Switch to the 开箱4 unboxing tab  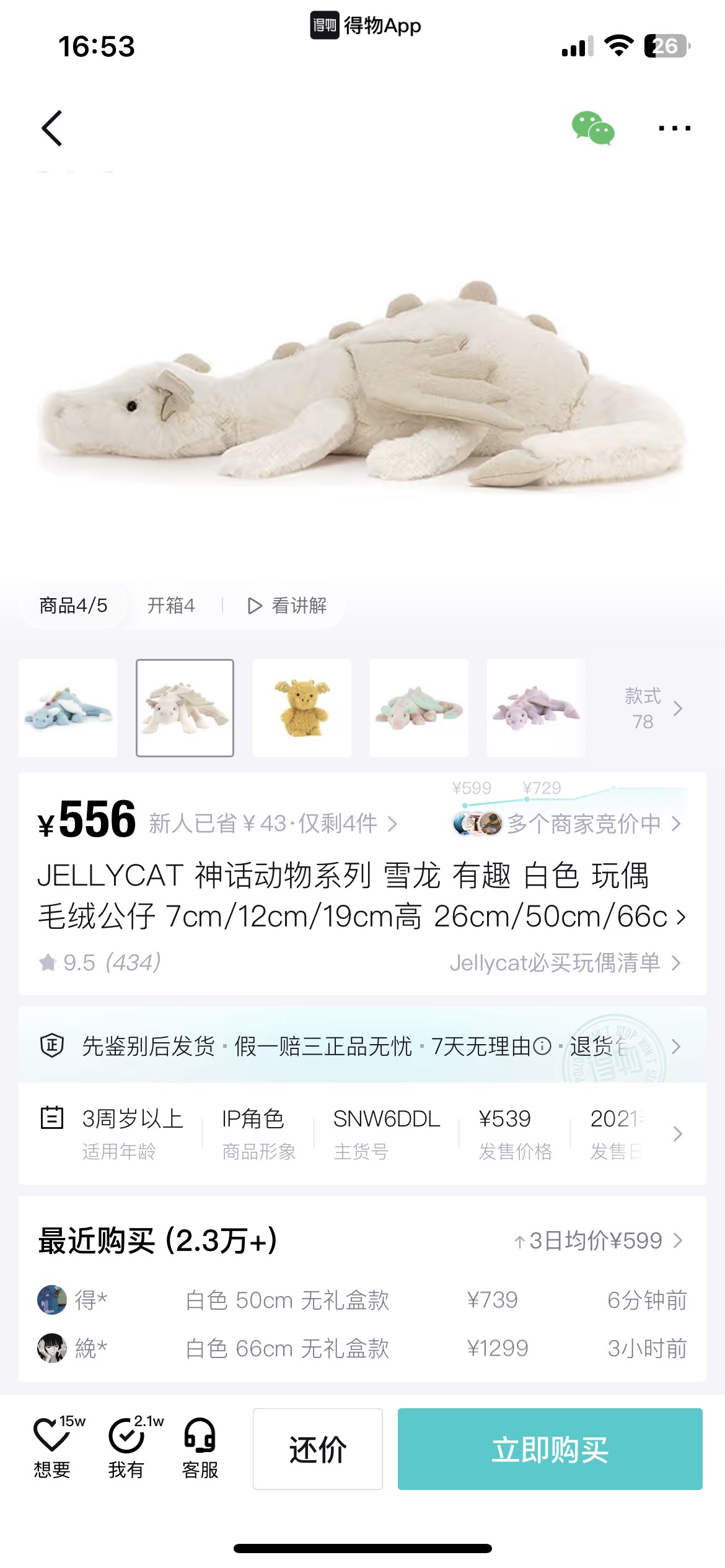coord(171,605)
